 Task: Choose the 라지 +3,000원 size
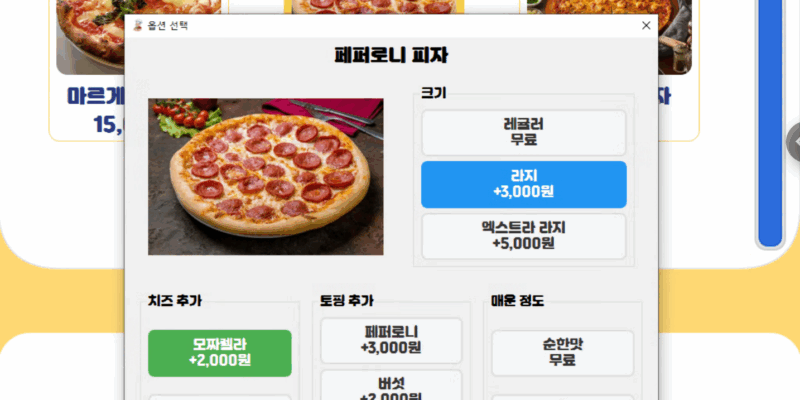(x=524, y=184)
